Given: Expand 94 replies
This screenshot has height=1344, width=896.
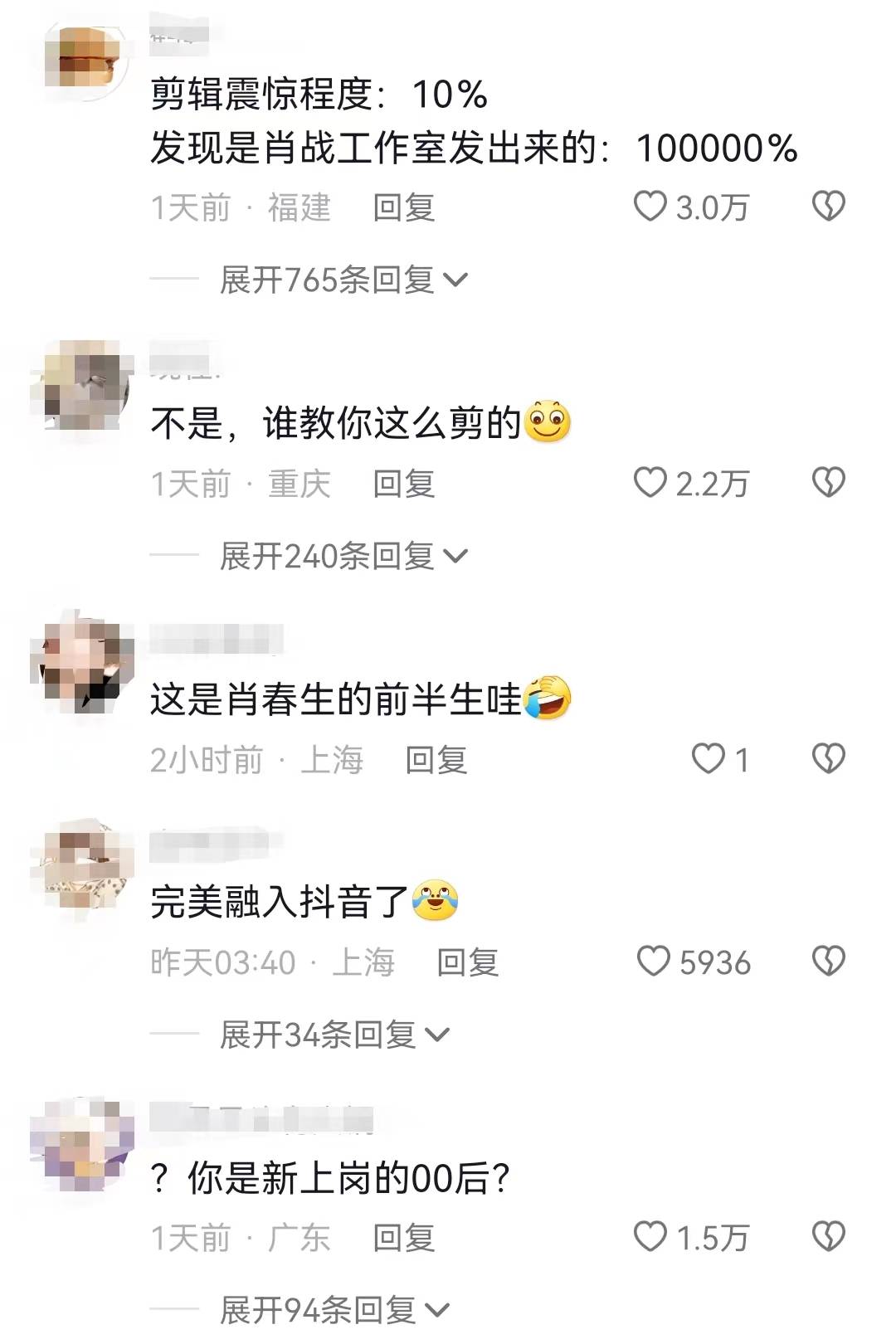Looking at the screenshot, I should pos(334,1310).
